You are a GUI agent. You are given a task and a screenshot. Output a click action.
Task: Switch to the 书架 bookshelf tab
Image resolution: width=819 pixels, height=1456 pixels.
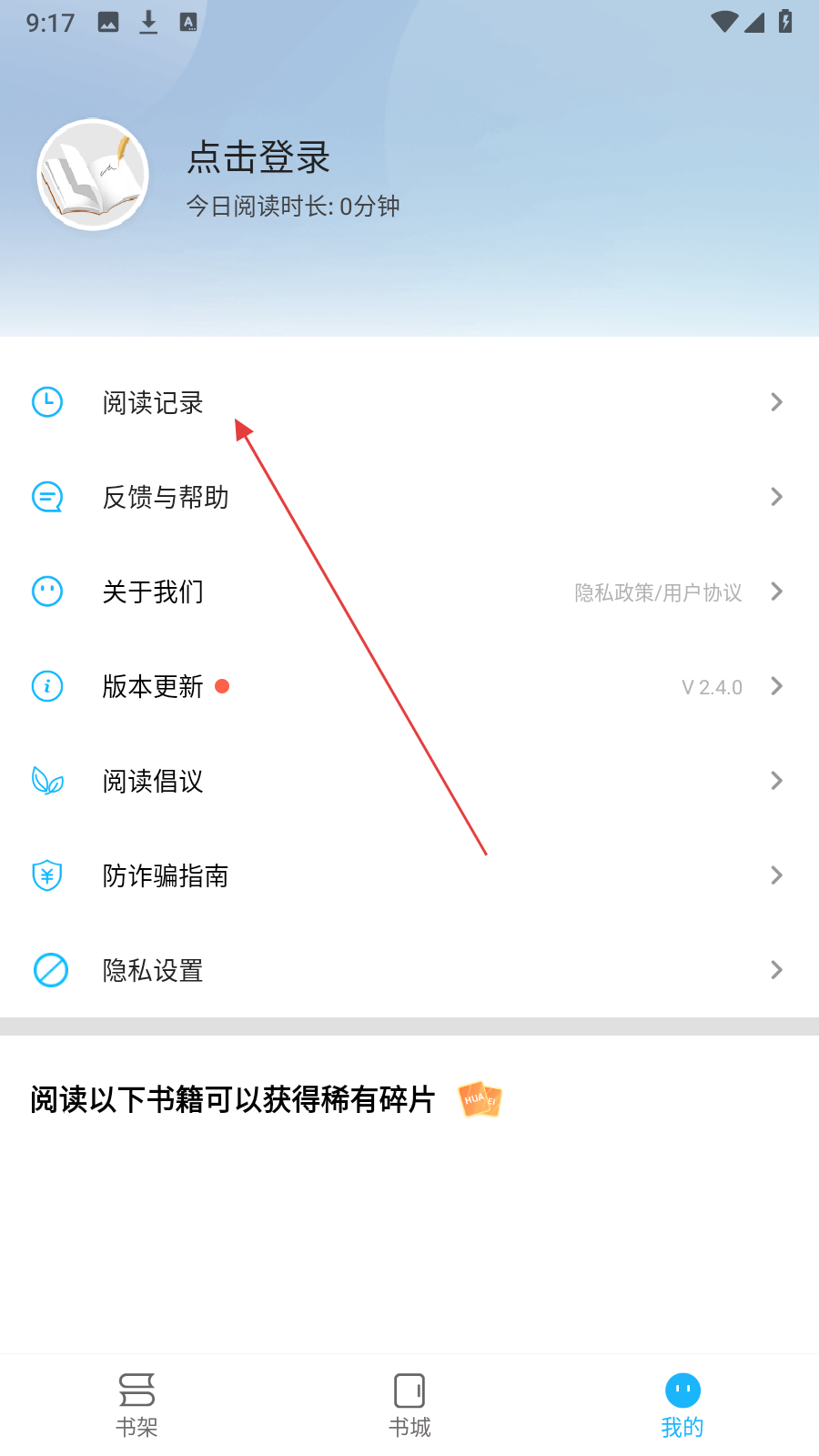tap(136, 1405)
